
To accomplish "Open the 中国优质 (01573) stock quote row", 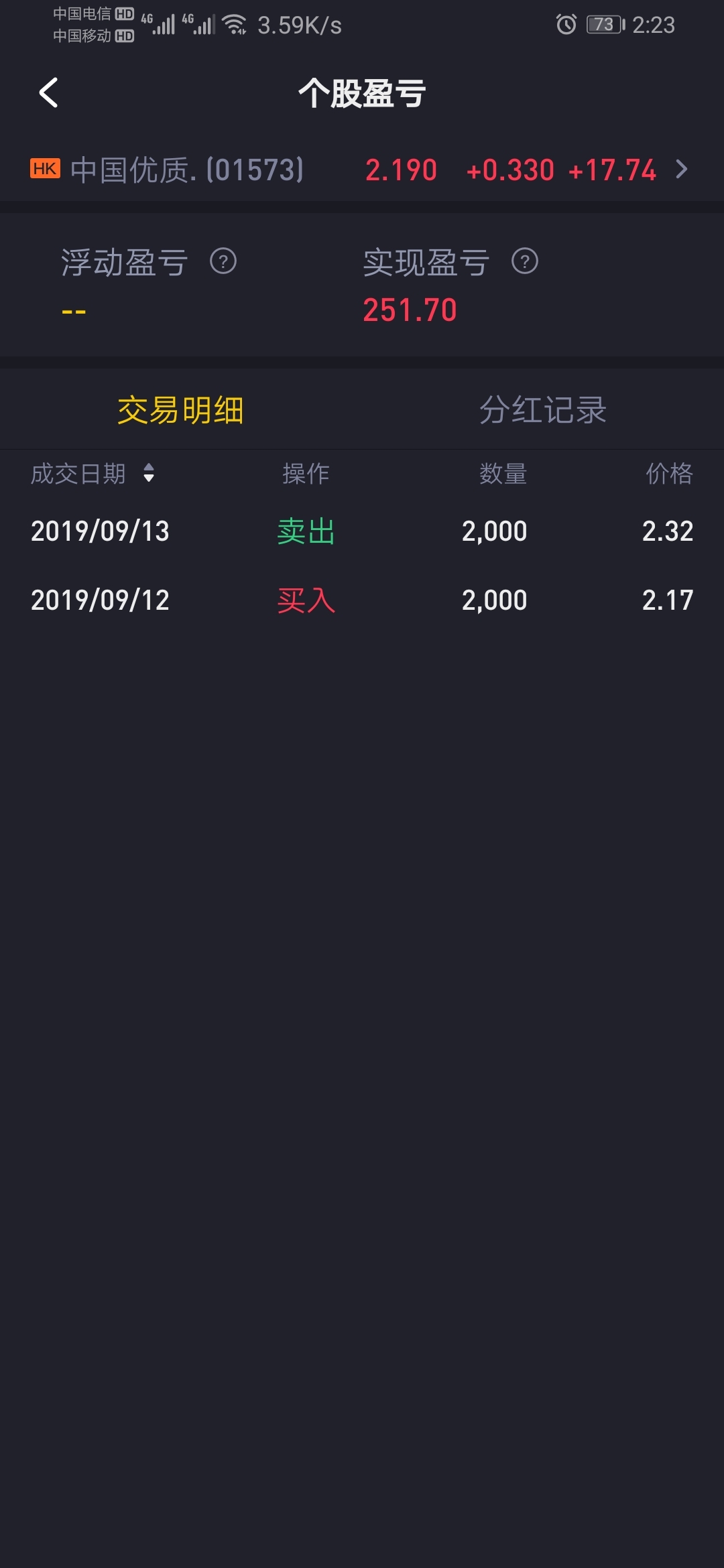I will (x=362, y=170).
